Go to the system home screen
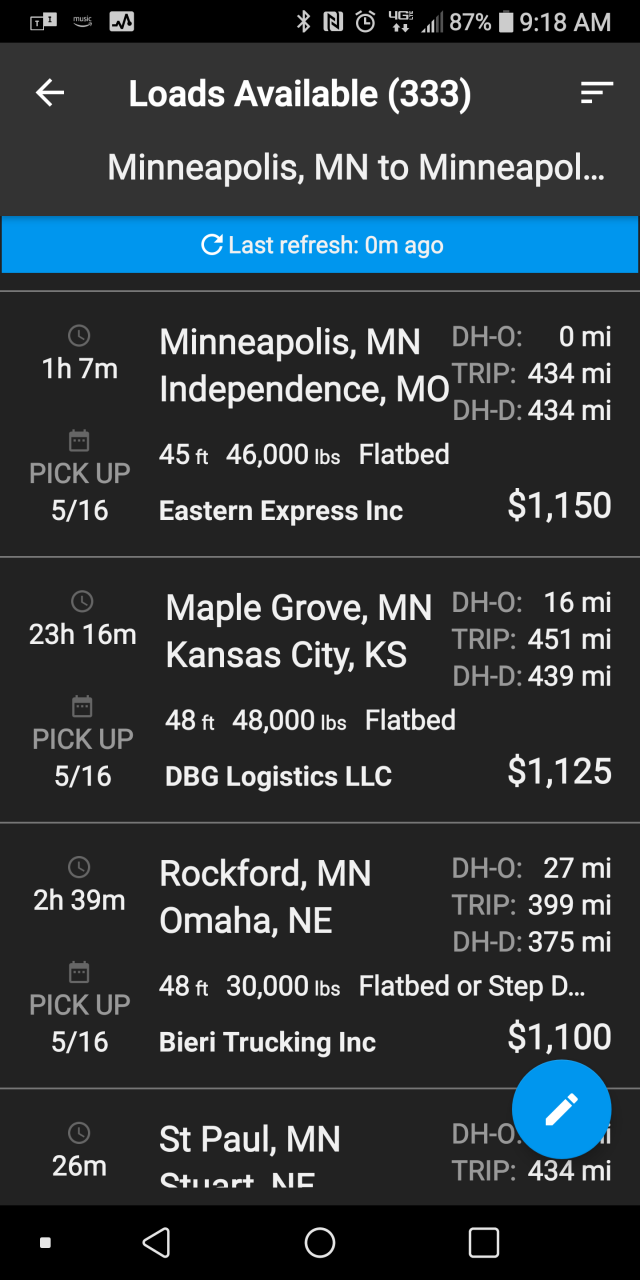Screen dimensions: 640x1280 tap(320, 1242)
